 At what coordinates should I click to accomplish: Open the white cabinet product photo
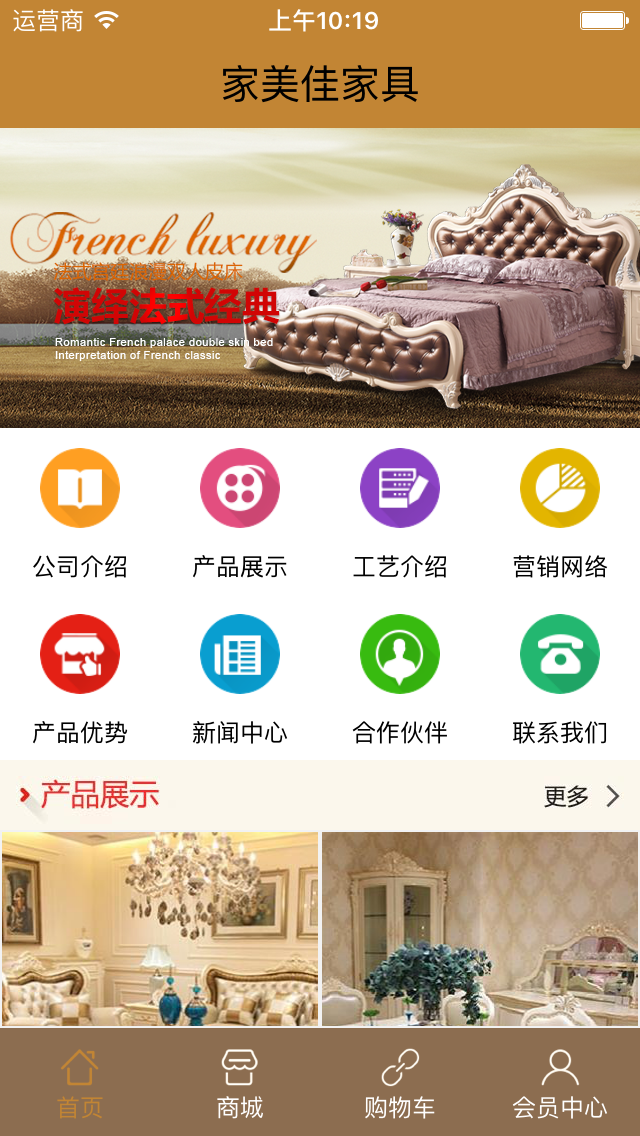pyautogui.click(x=480, y=928)
